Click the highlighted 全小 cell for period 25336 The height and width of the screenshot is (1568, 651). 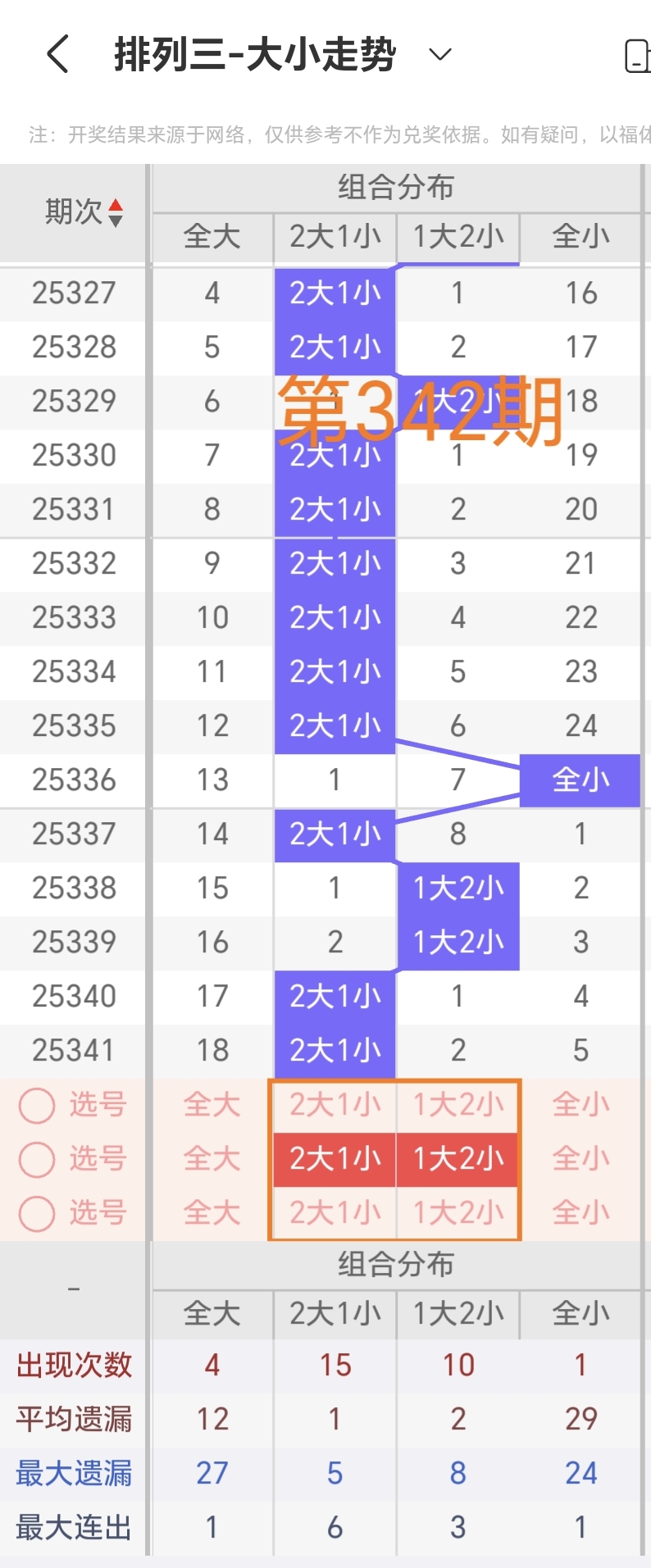(580, 779)
